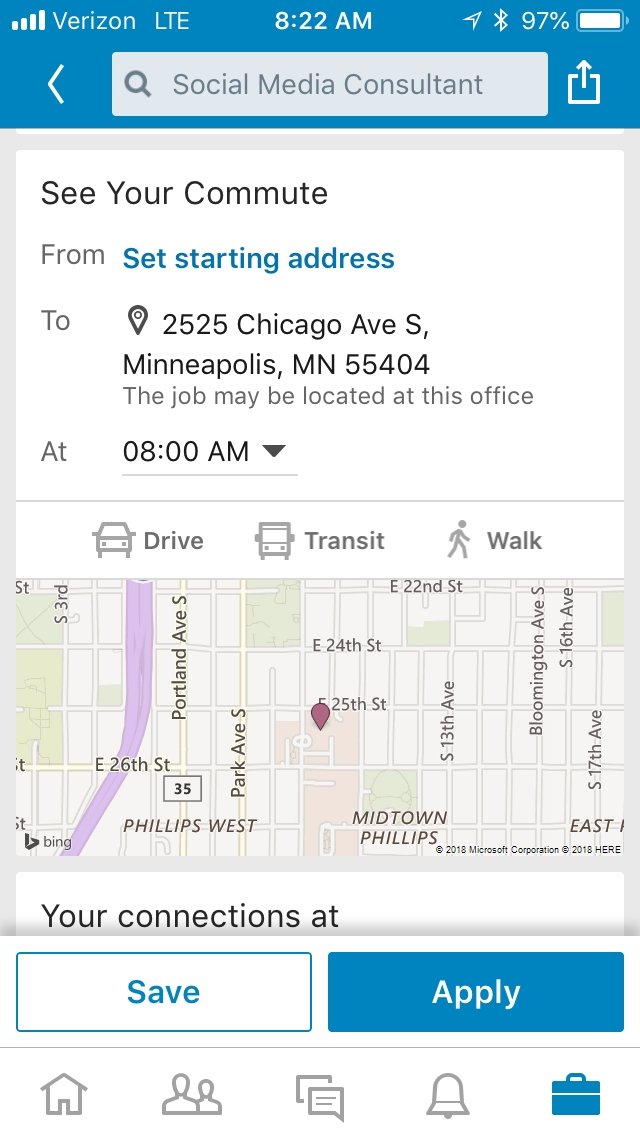Select the Drive commute option
The height and width of the screenshot is (1136, 640).
pyautogui.click(x=148, y=540)
